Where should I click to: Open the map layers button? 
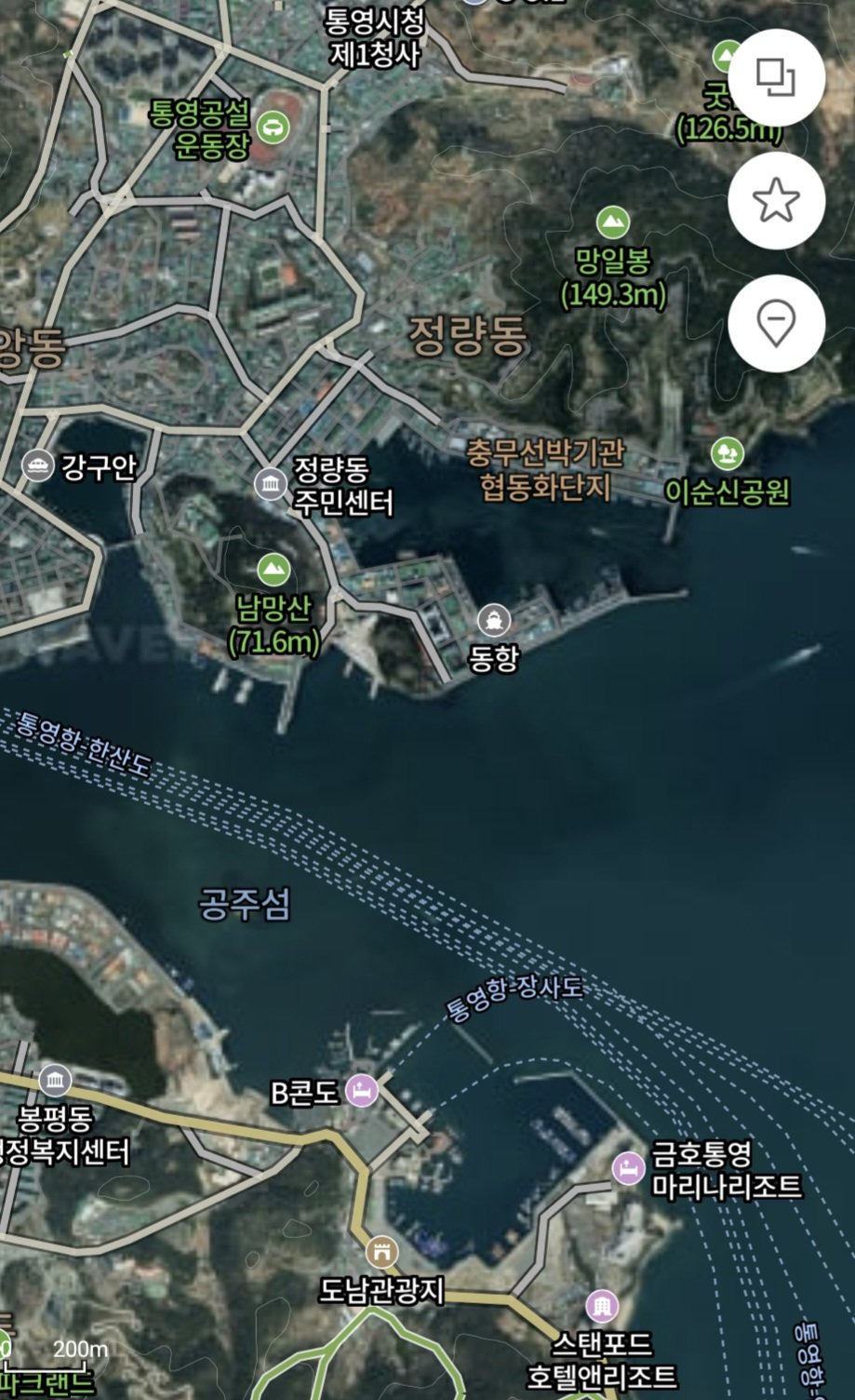coord(776,77)
